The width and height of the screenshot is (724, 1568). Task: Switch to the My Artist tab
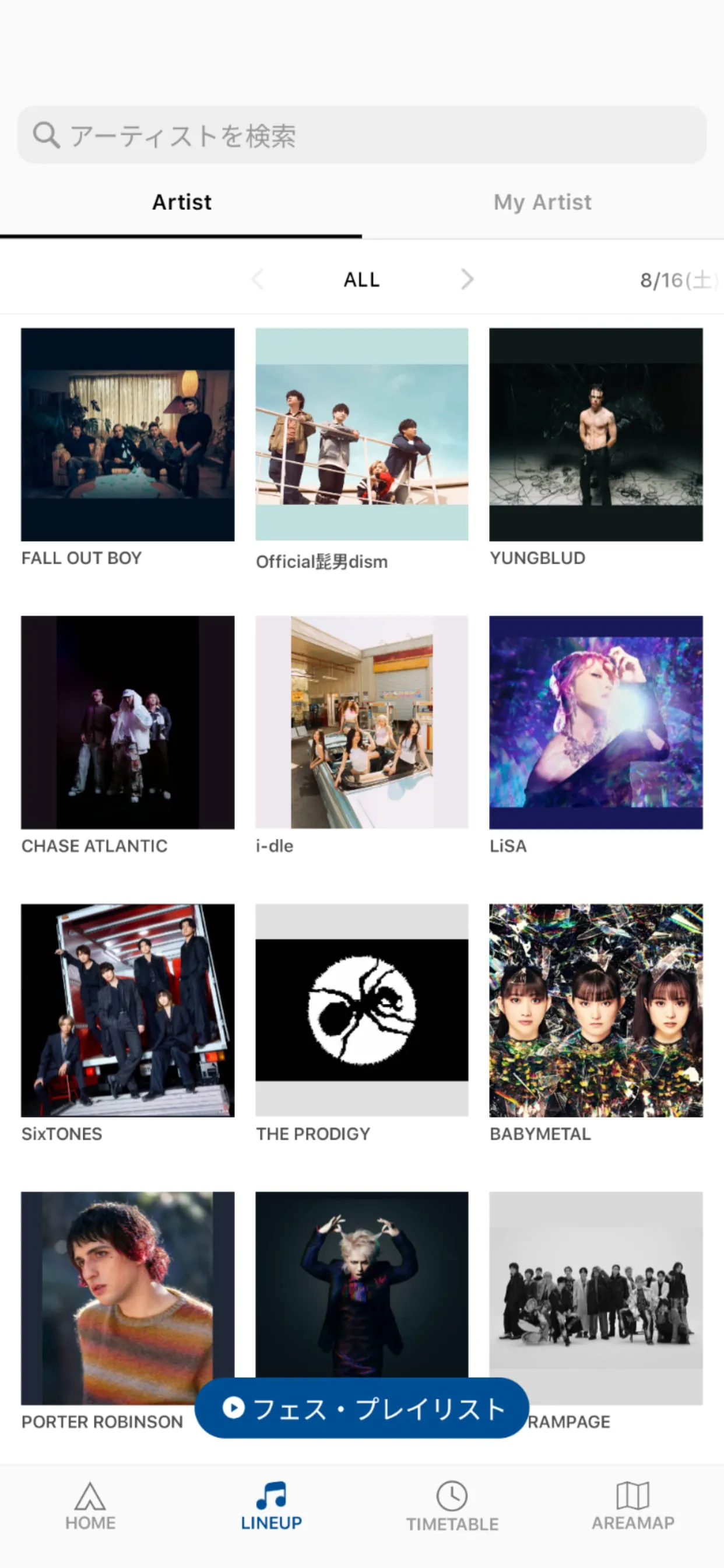click(542, 201)
